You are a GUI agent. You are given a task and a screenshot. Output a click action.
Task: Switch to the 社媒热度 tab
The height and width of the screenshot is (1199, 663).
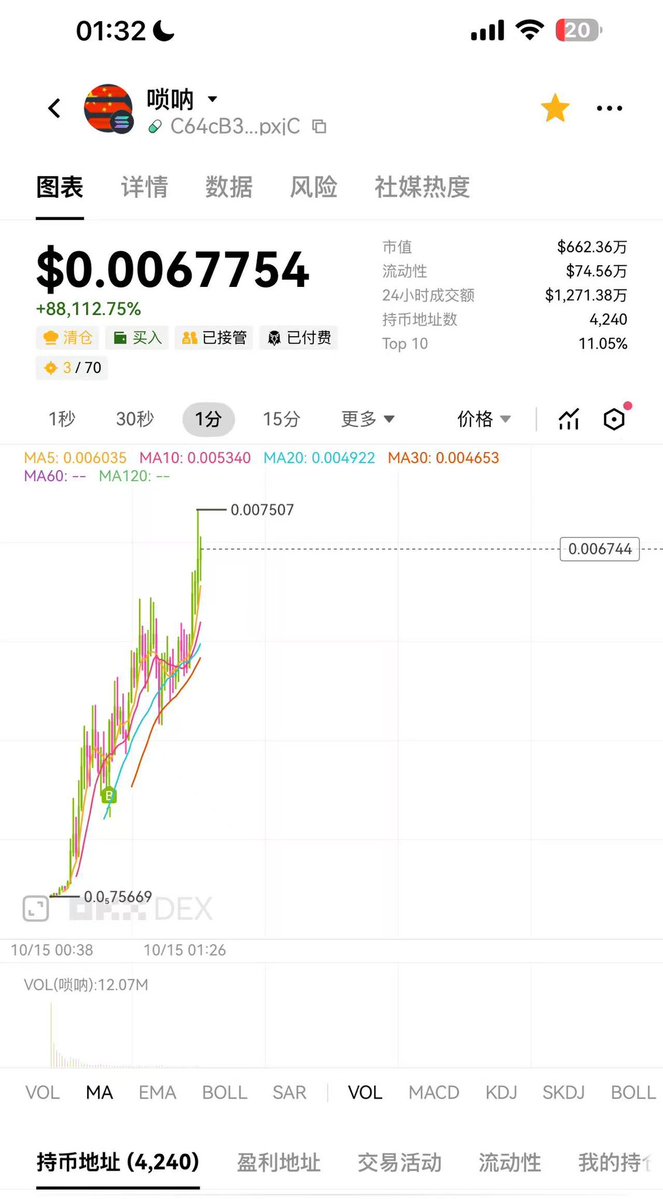422,187
